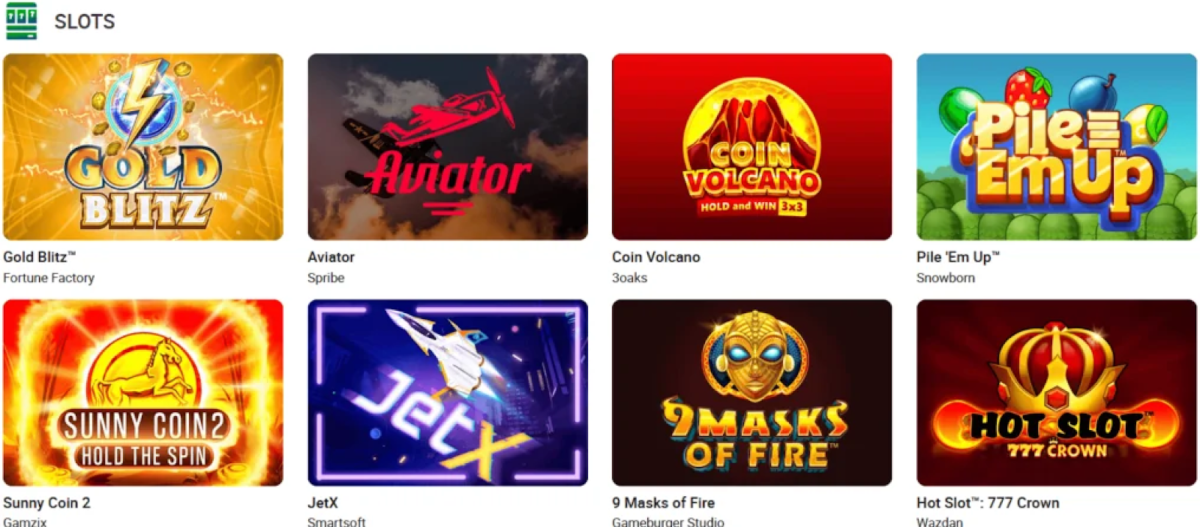Image resolution: width=1200 pixels, height=527 pixels.
Task: Open the JetX game tile
Action: click(x=447, y=392)
